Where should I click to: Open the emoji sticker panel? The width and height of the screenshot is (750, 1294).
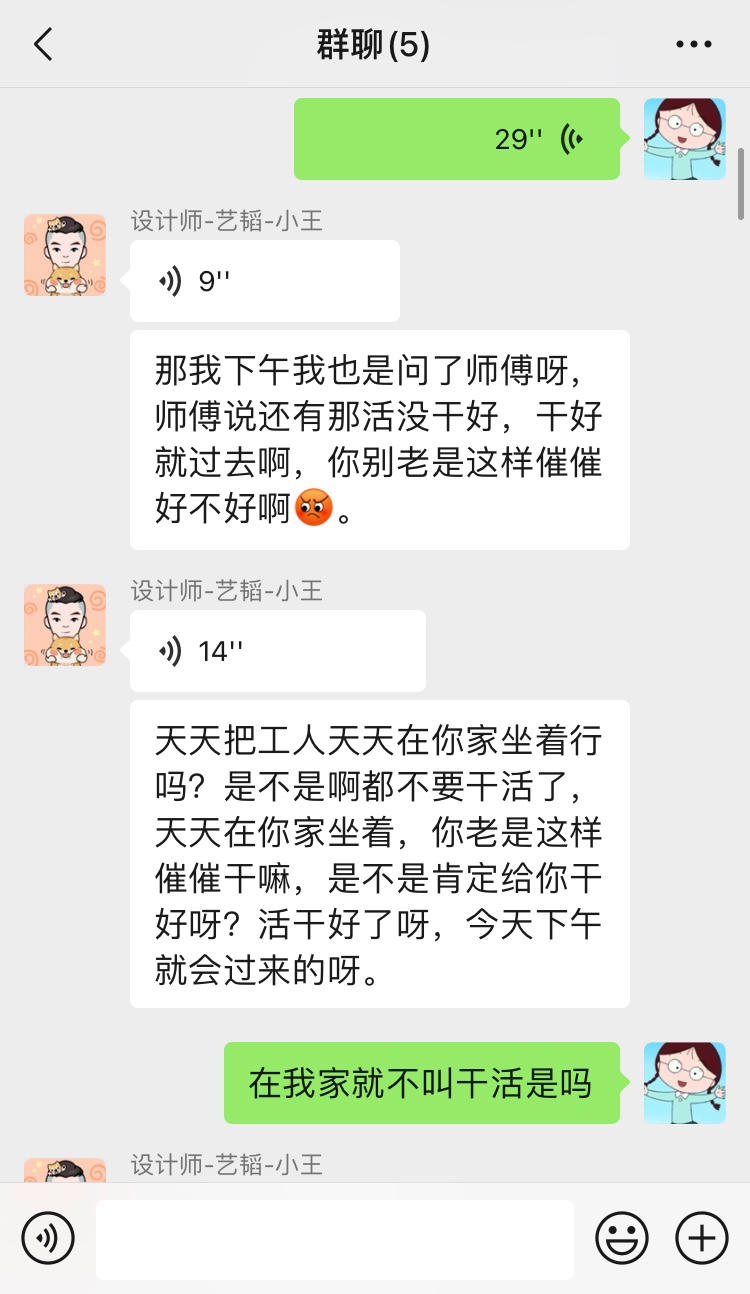(621, 1239)
